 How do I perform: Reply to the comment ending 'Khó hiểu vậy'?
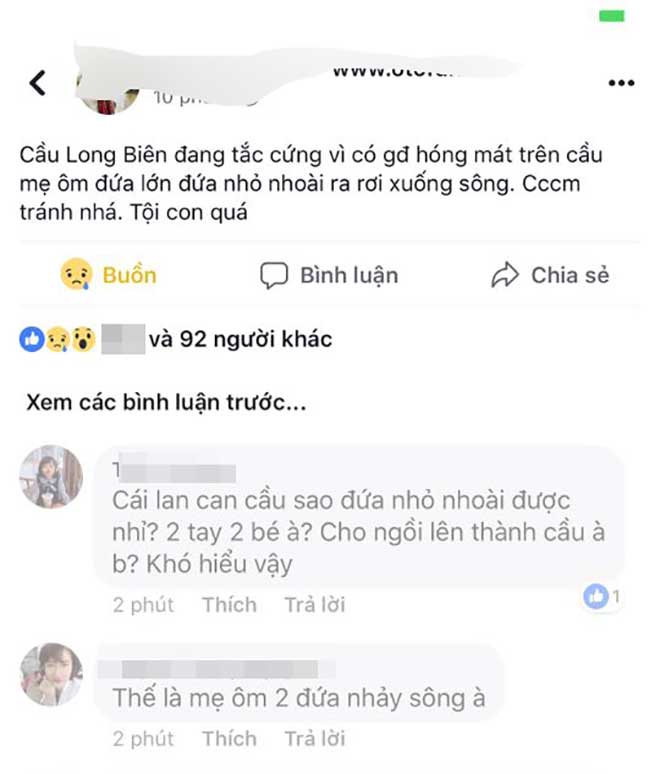314,605
